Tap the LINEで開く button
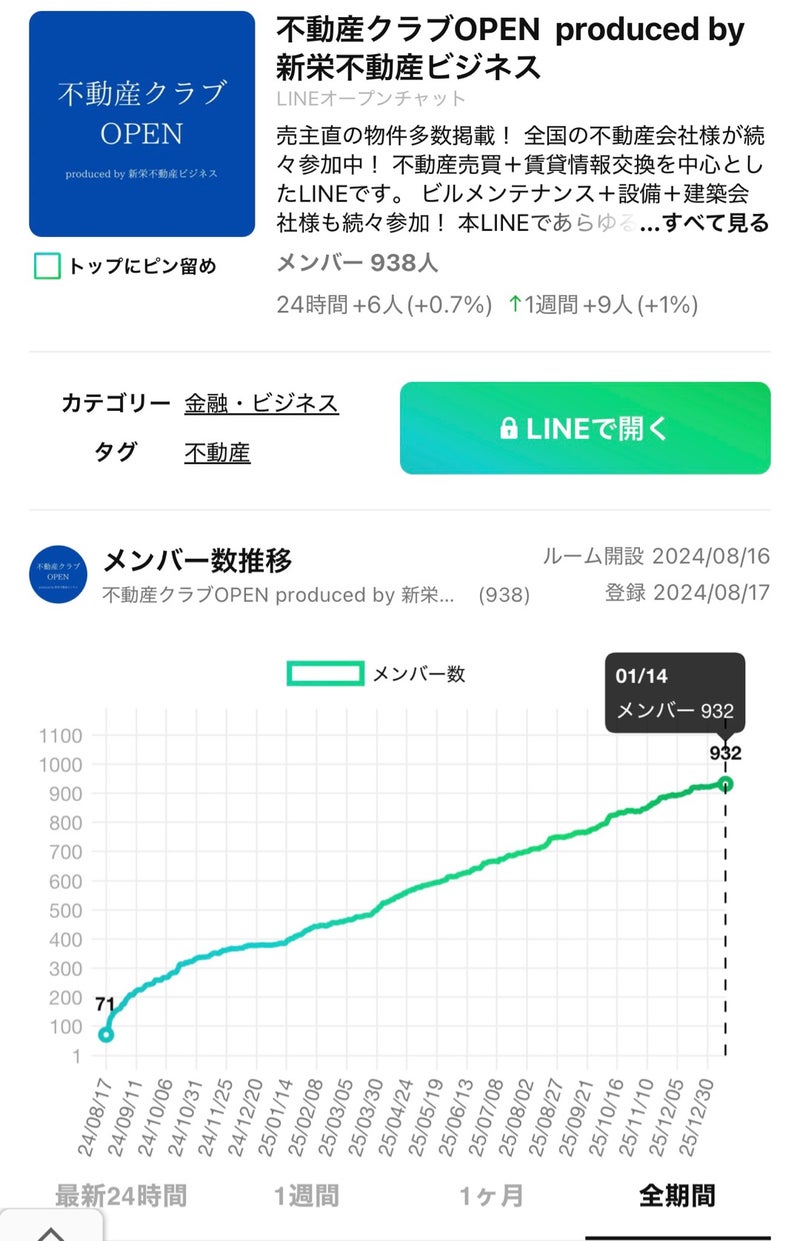Viewport: 800px width, 1241px height. pos(585,428)
